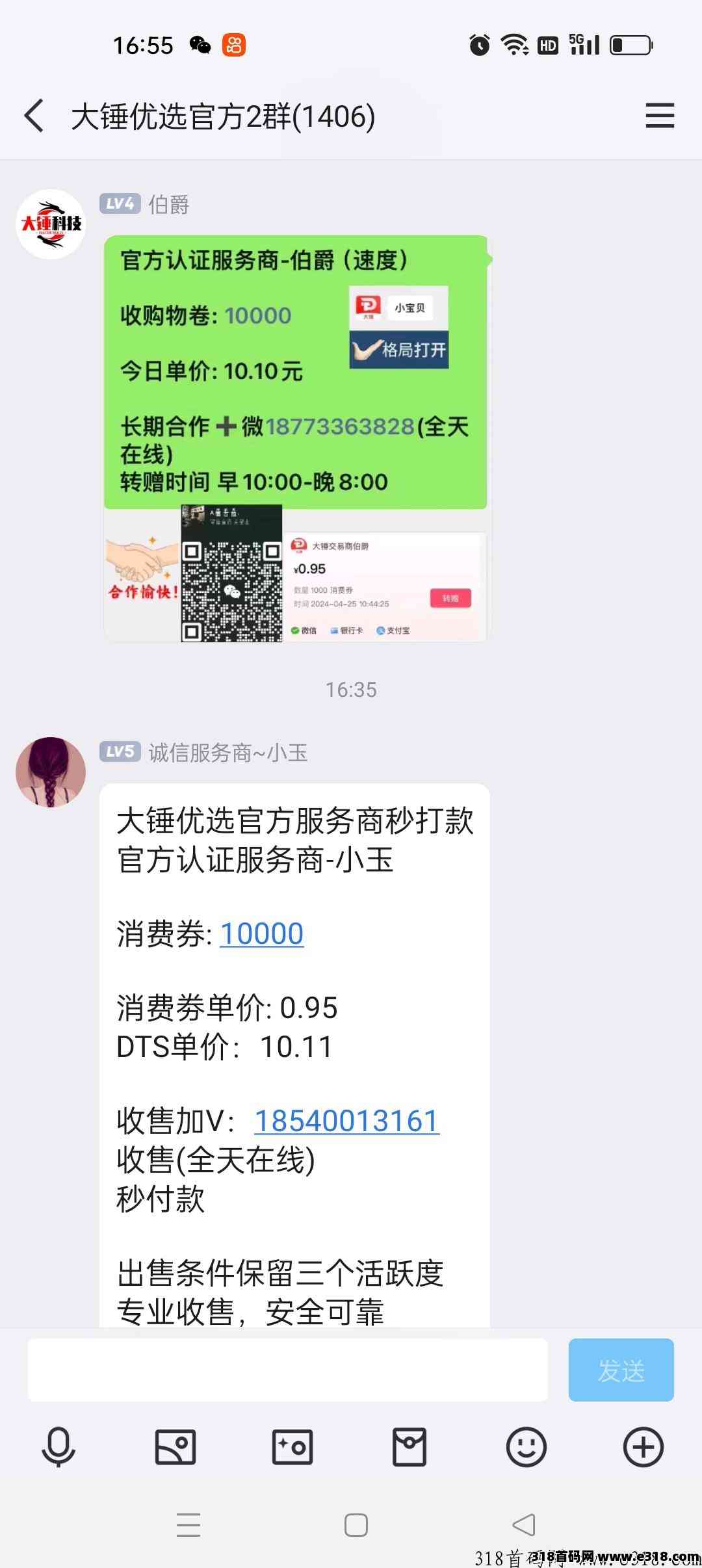Record a voice message

click(58, 1447)
